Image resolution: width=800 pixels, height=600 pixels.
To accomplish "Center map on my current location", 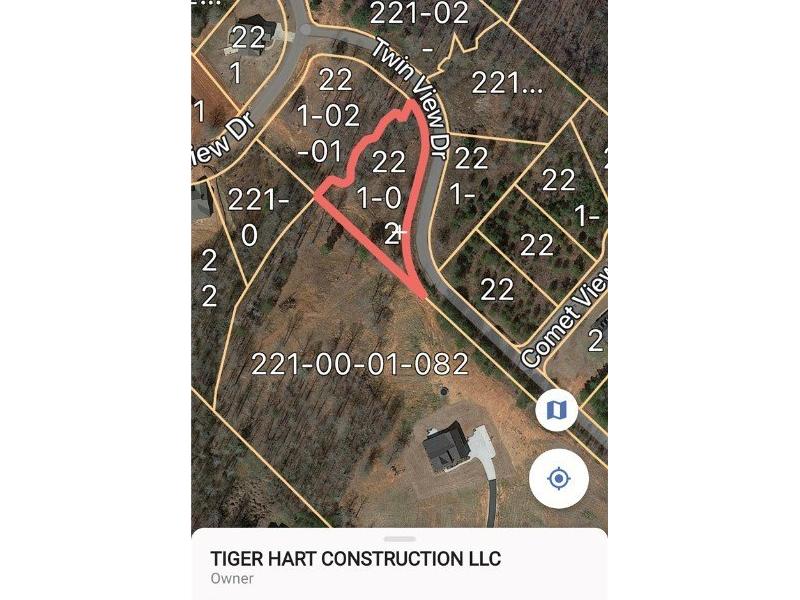I will click(x=559, y=479).
